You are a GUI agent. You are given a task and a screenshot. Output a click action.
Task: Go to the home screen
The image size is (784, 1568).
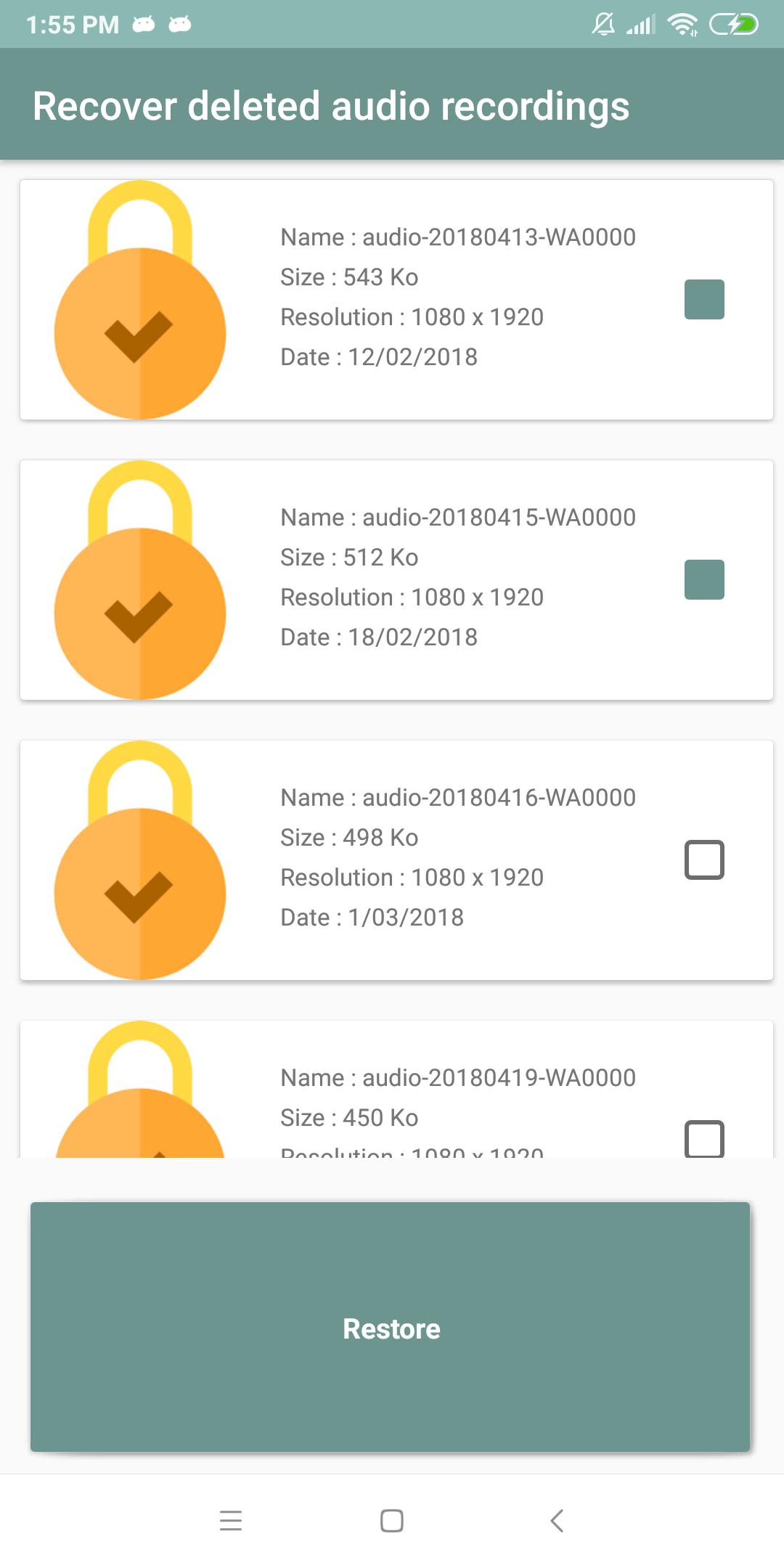[x=392, y=1520]
